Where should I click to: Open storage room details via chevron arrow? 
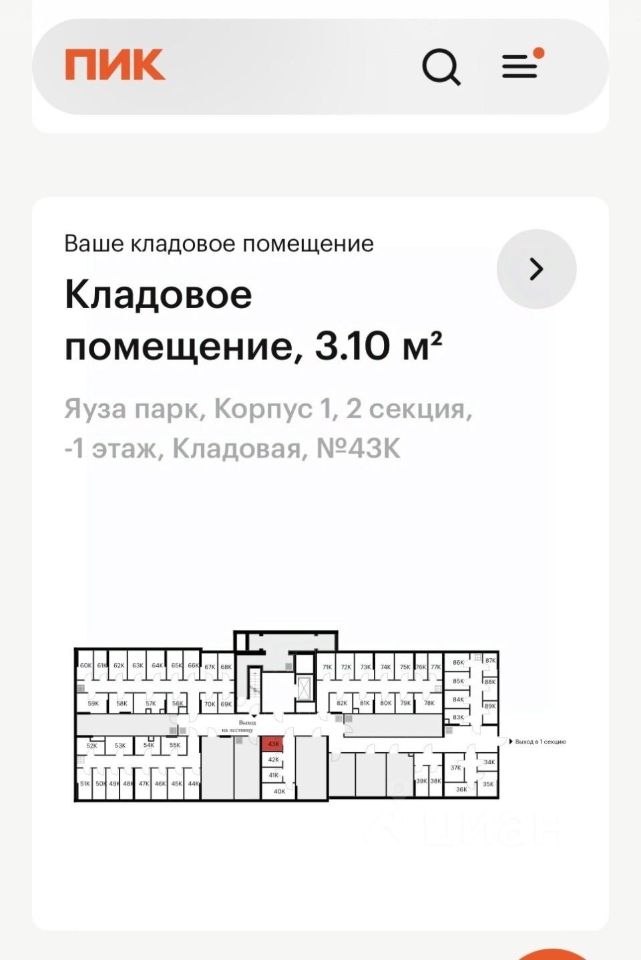coord(536,269)
